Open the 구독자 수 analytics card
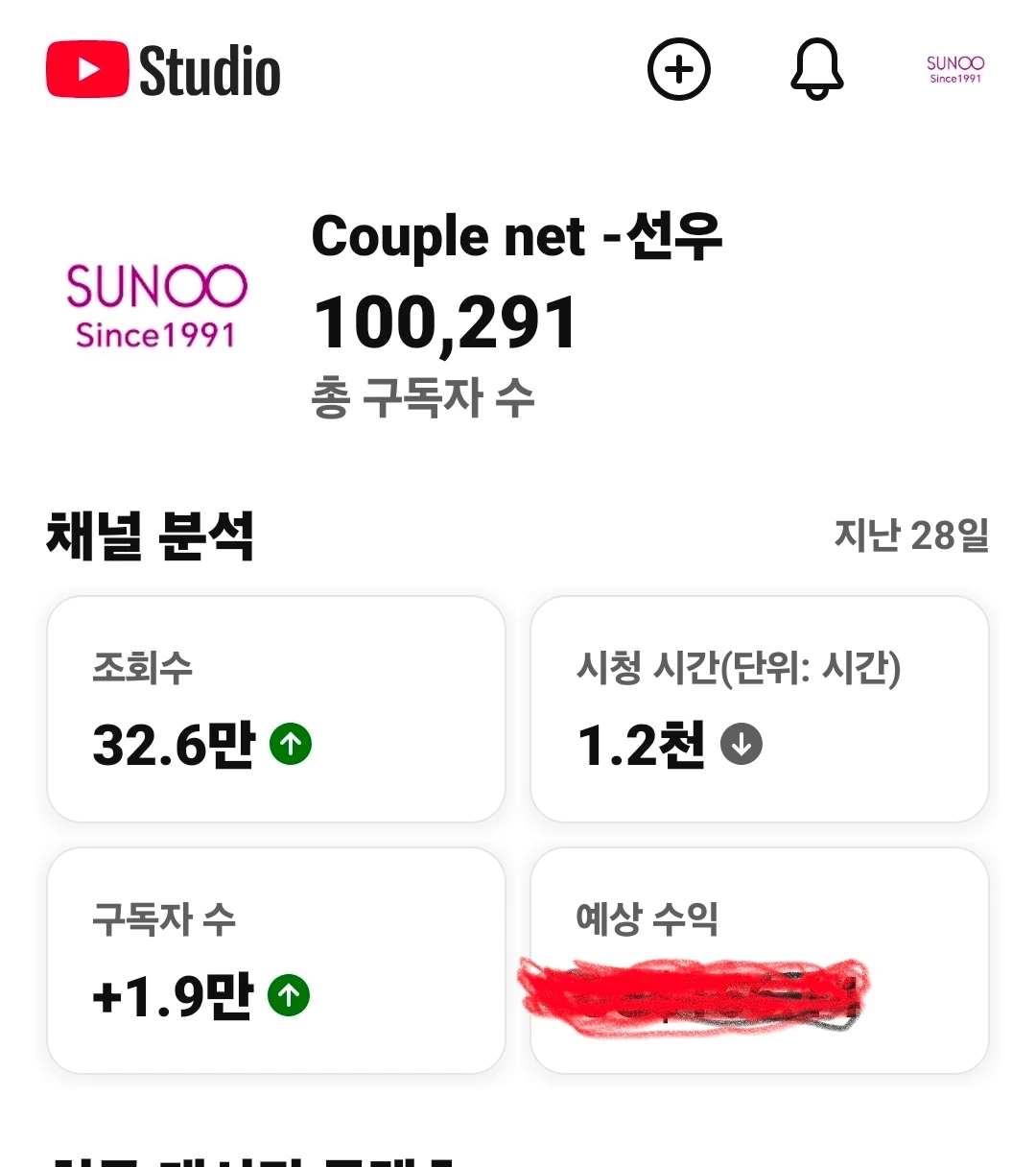Viewport: 1036px width, 1167px height. [x=276, y=961]
